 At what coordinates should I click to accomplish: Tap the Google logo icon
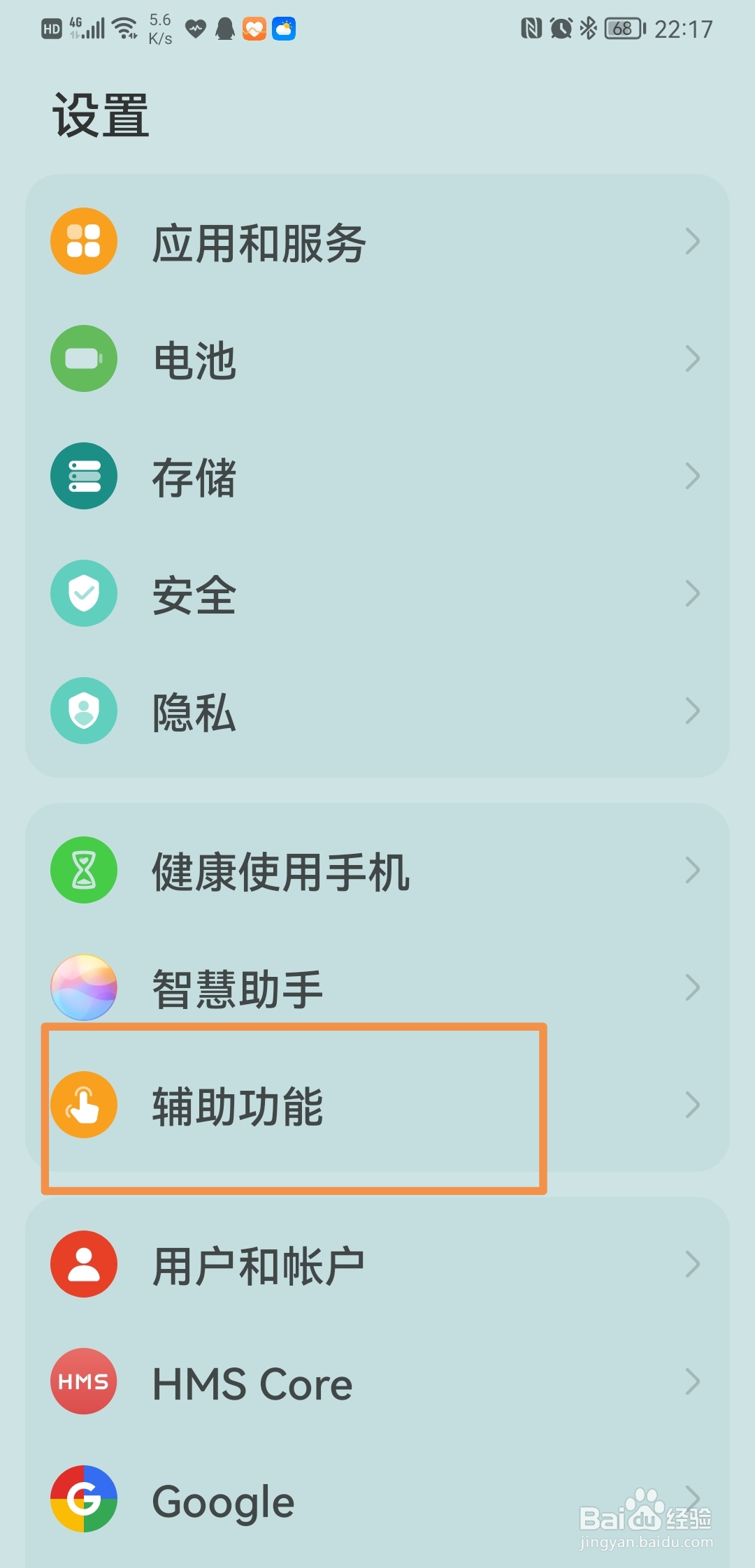pos(83,1500)
